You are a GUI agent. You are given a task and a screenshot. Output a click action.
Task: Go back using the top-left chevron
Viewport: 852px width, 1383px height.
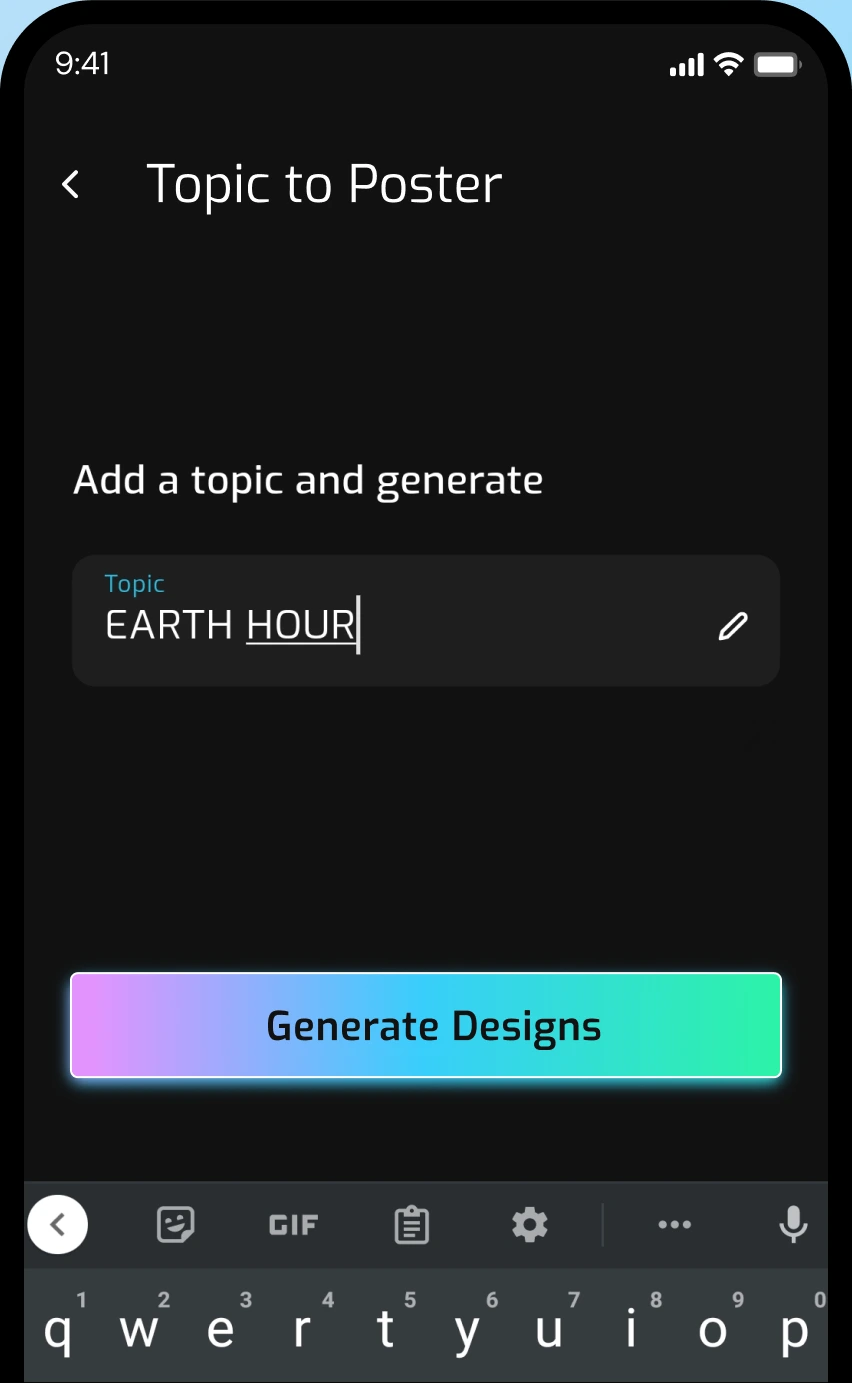click(69, 184)
